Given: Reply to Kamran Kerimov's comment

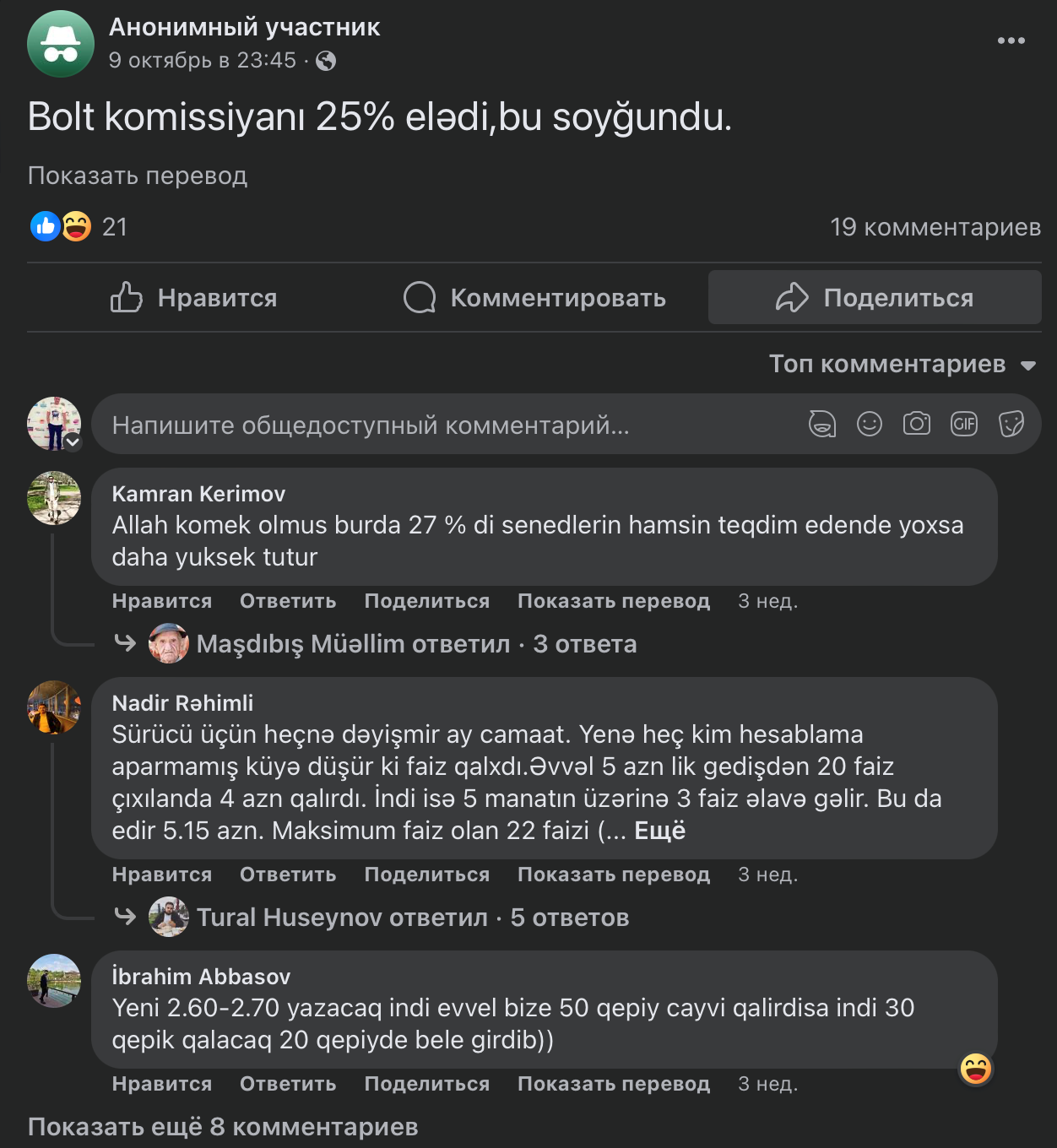Looking at the screenshot, I should click(x=288, y=601).
